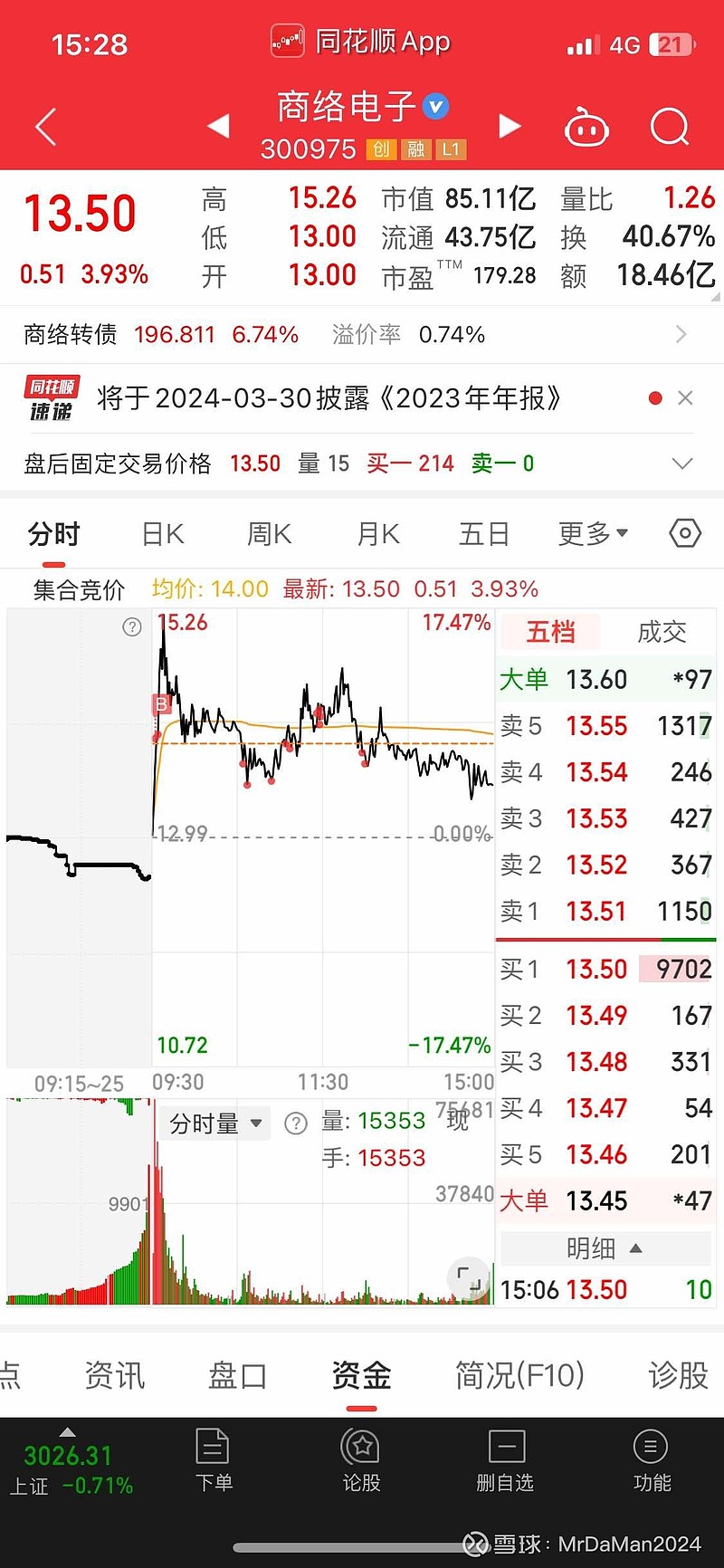
Task: Select the 成交 transactions tab
Action: point(662,632)
